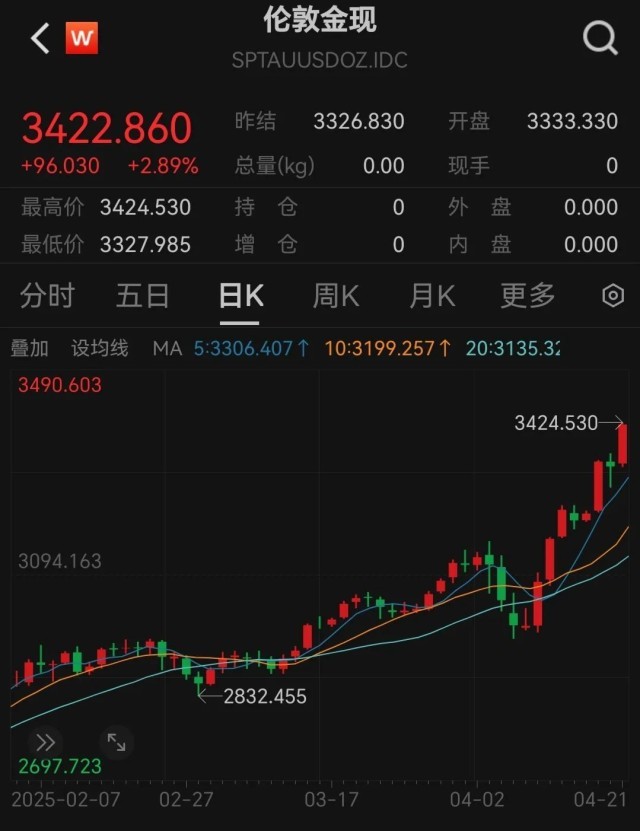Screen dimensions: 640x831
Task: Switch to the 五日 chart tab
Action: [142, 296]
